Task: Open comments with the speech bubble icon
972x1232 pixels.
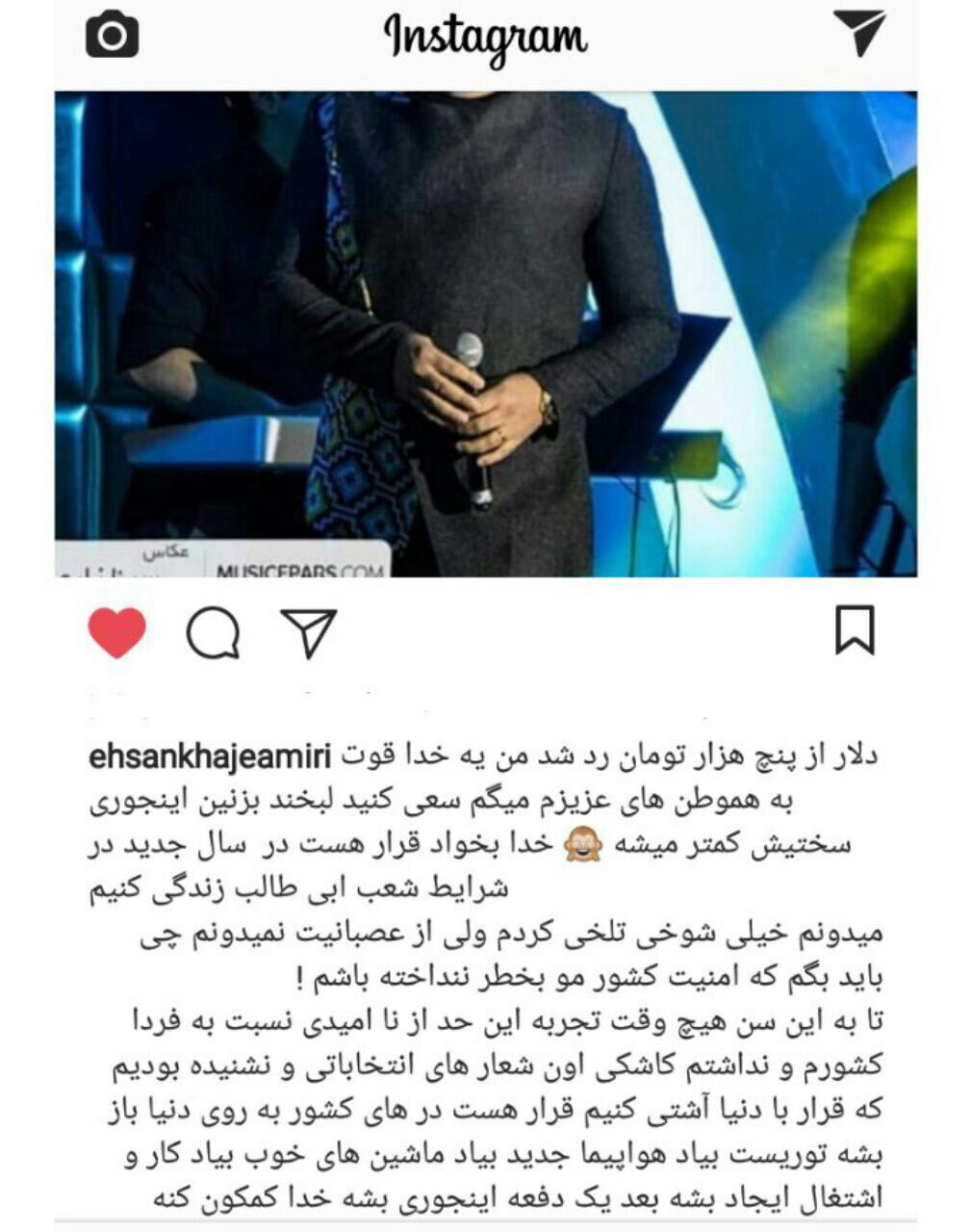Action: click(x=213, y=634)
